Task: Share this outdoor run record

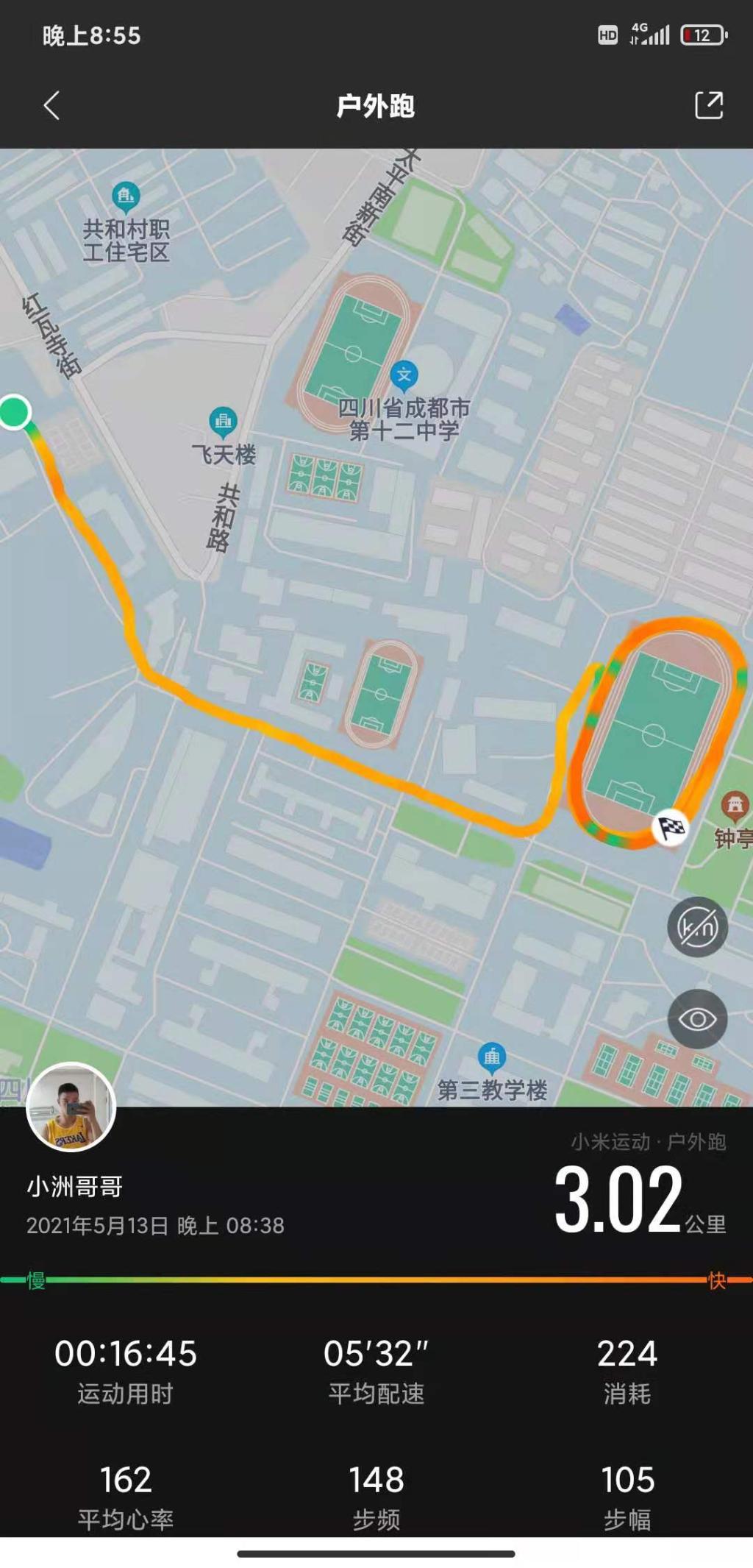Action: [709, 106]
